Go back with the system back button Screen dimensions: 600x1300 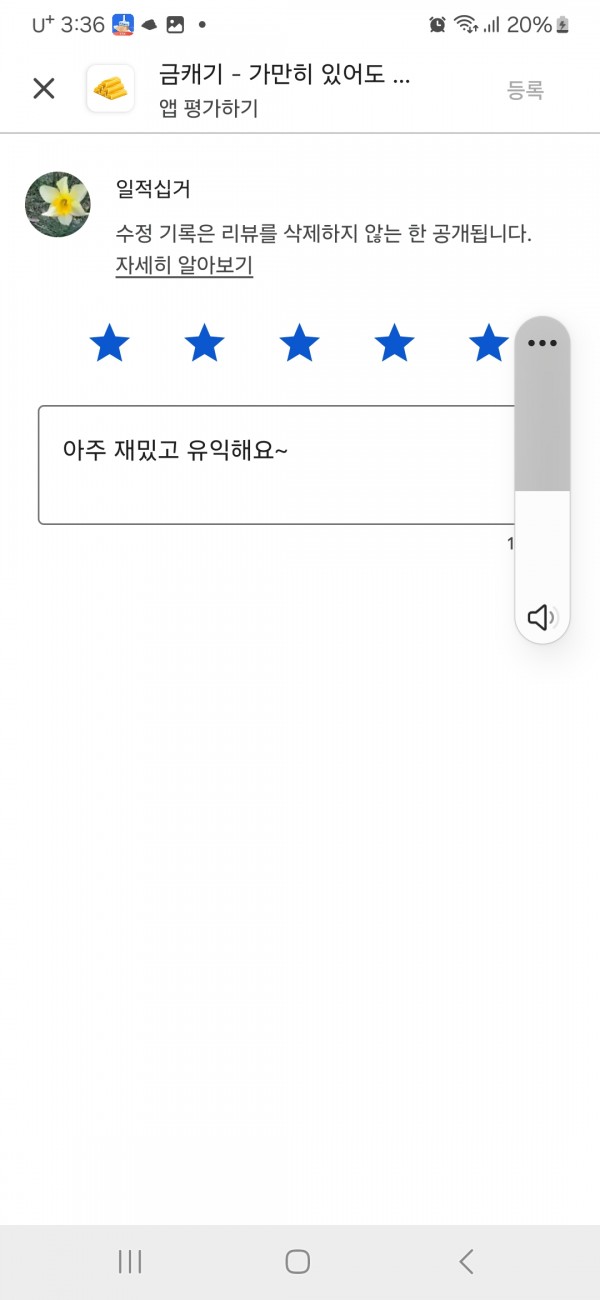click(466, 1261)
